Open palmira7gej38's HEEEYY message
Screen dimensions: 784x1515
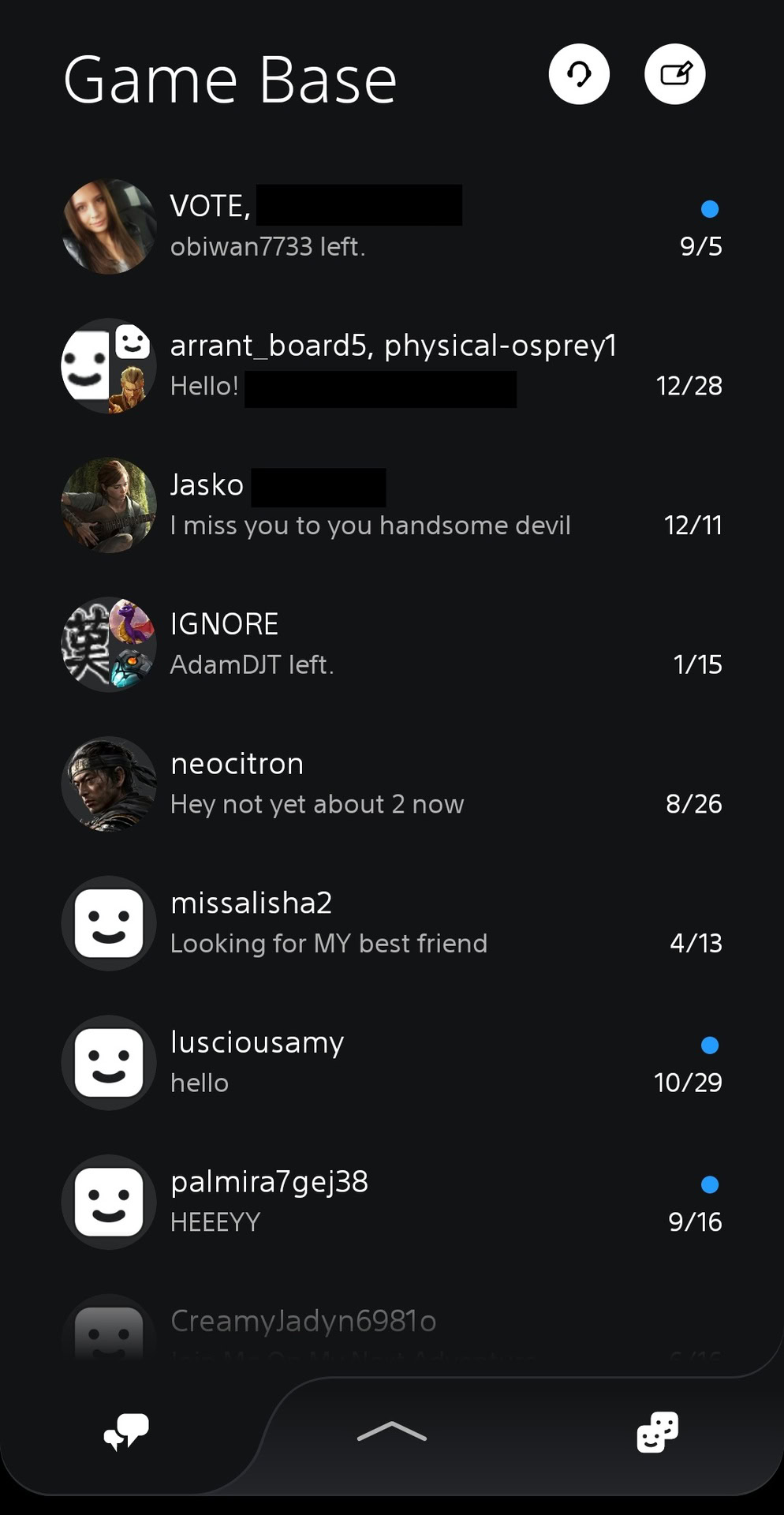pos(391,1202)
